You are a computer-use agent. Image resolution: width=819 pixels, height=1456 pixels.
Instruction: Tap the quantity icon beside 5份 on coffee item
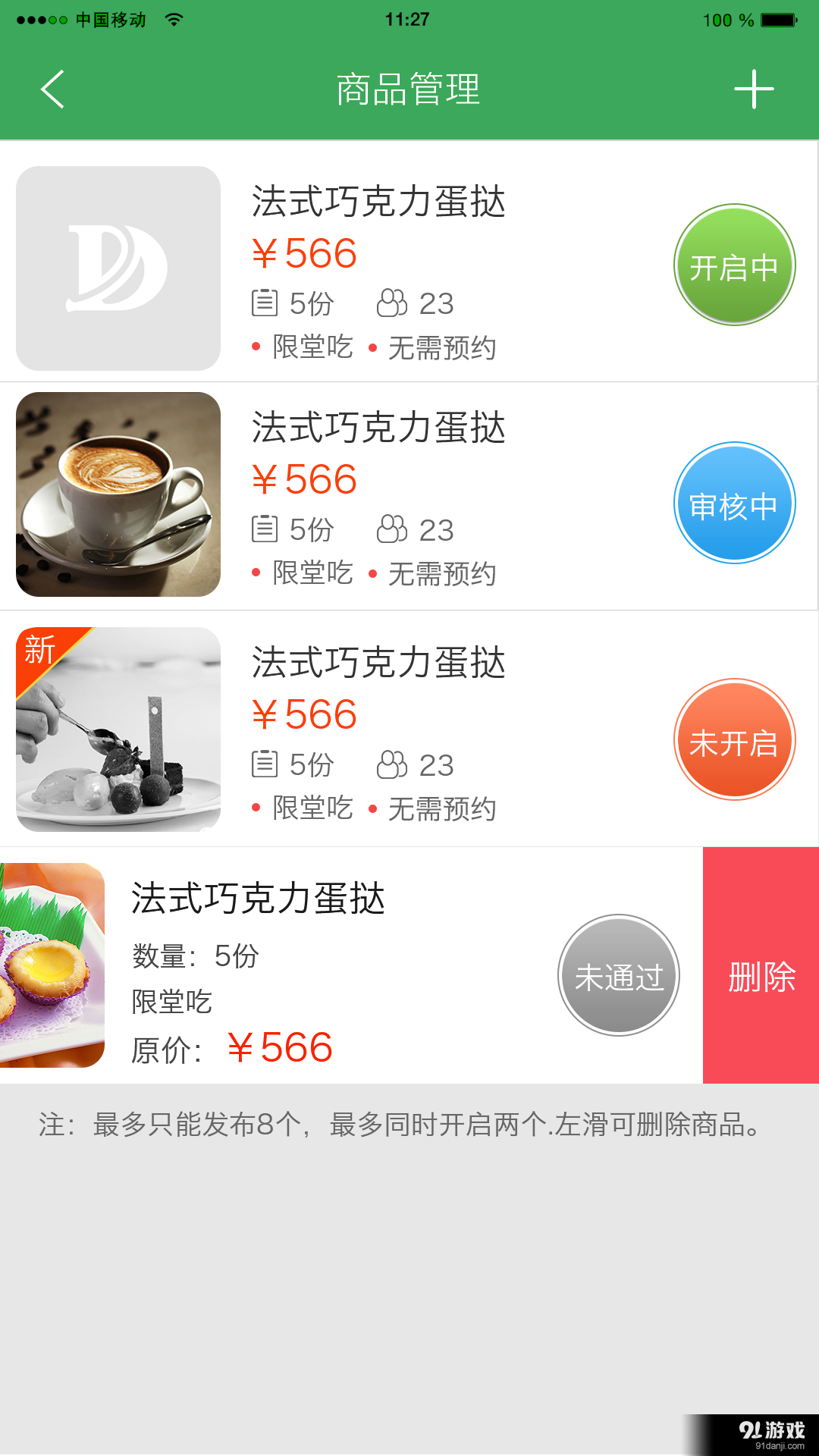coord(265,529)
